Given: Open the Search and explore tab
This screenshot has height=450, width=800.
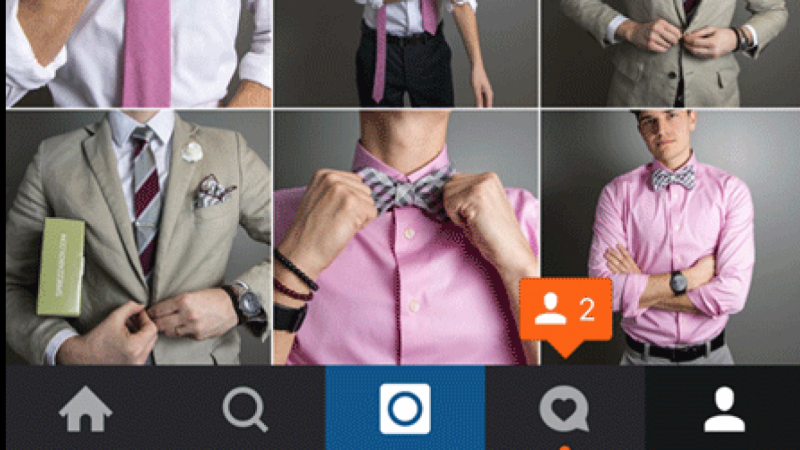Looking at the screenshot, I should coord(245,409).
